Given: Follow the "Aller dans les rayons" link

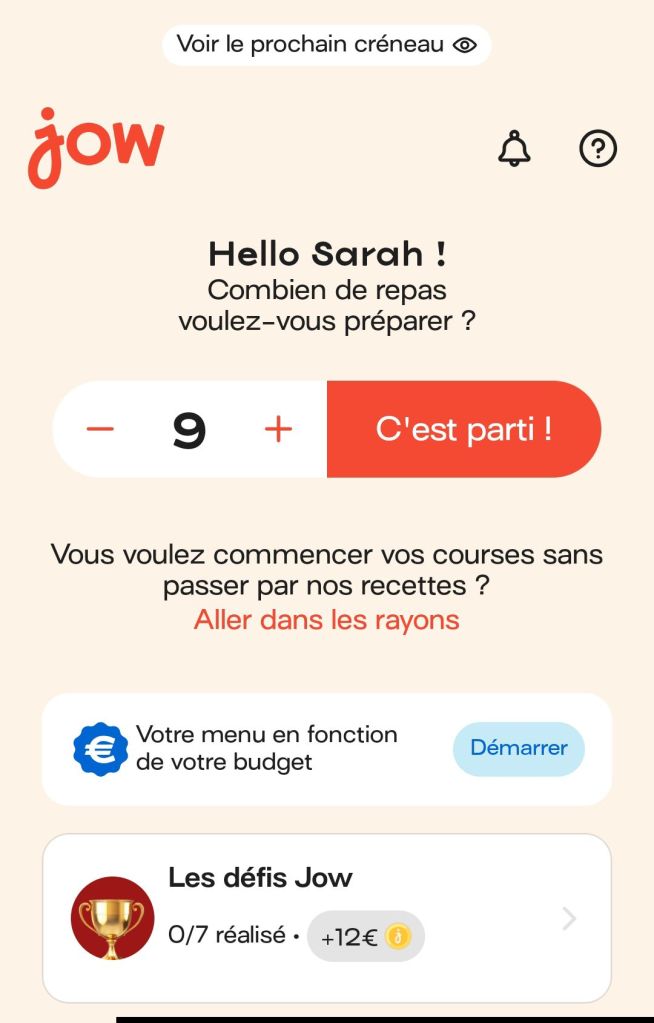Looking at the screenshot, I should (327, 619).
